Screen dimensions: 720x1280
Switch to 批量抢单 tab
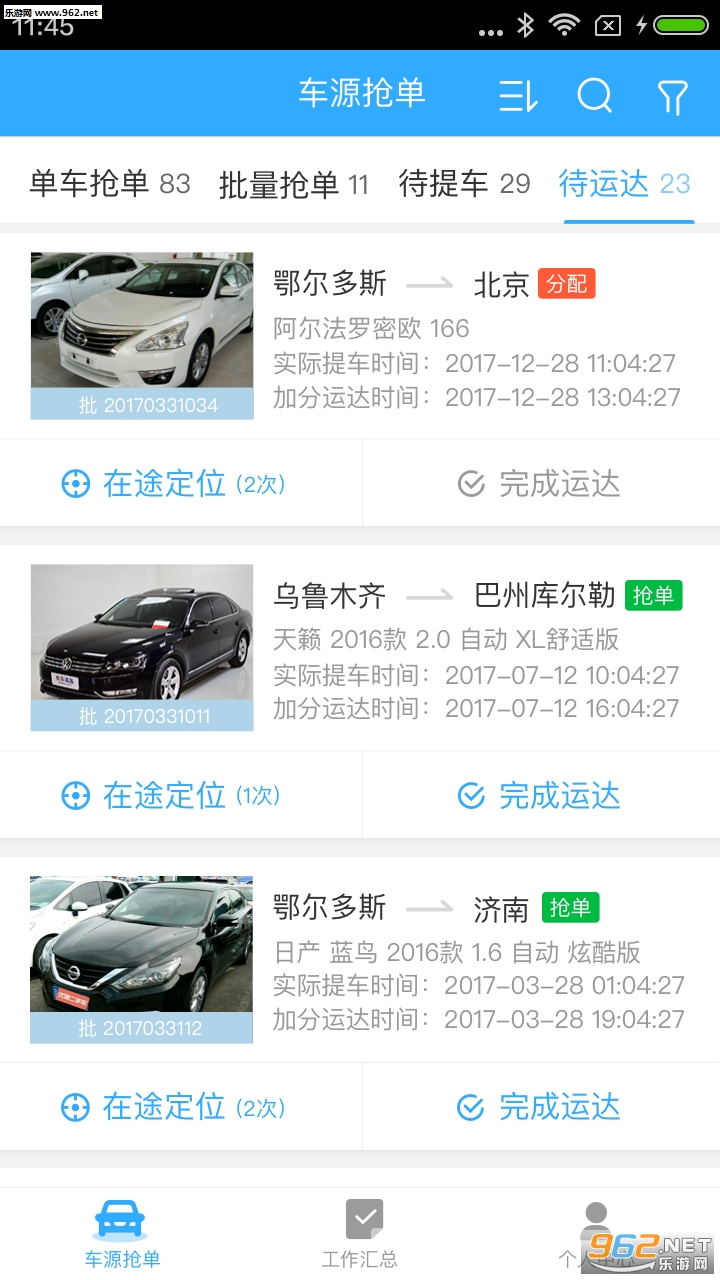294,184
